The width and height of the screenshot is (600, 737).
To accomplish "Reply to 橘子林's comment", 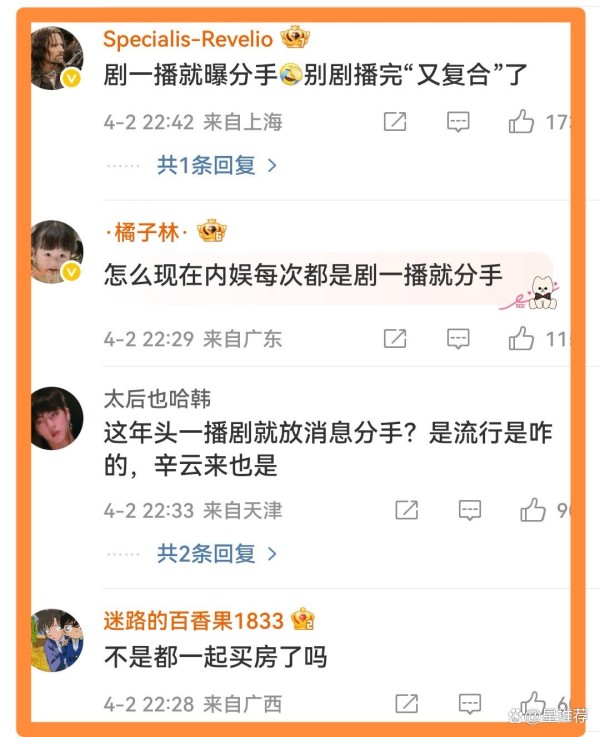I will (458, 338).
